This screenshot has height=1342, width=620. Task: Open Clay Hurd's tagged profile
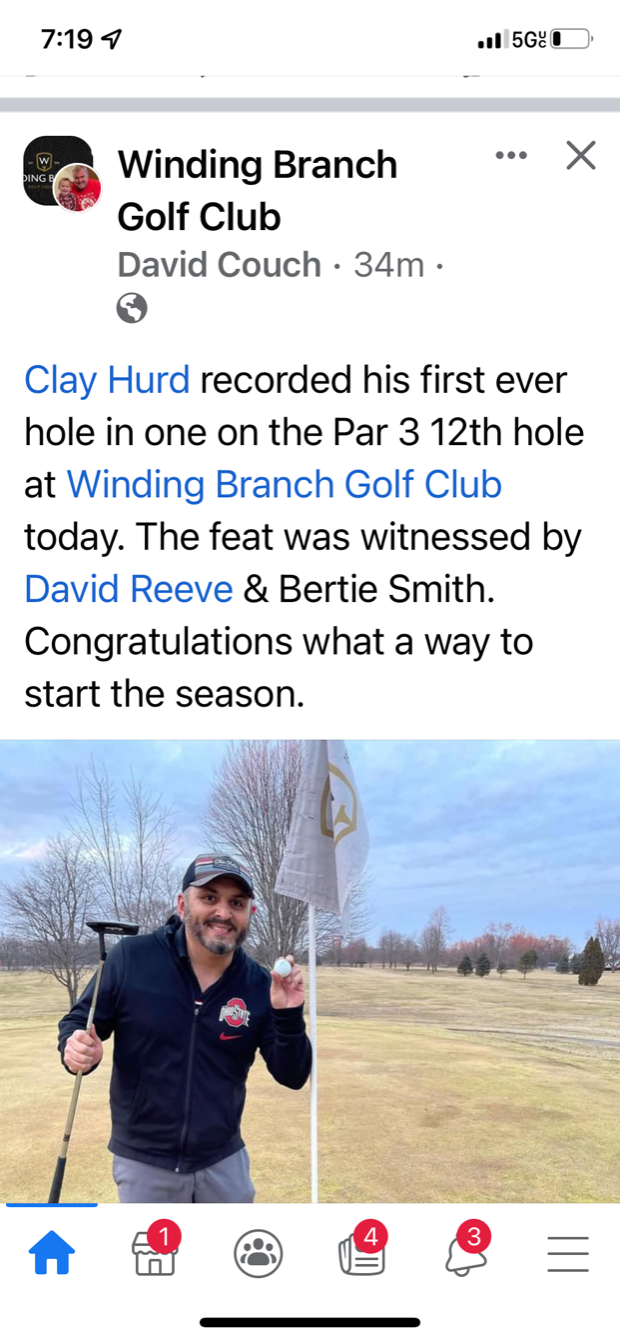(107, 380)
